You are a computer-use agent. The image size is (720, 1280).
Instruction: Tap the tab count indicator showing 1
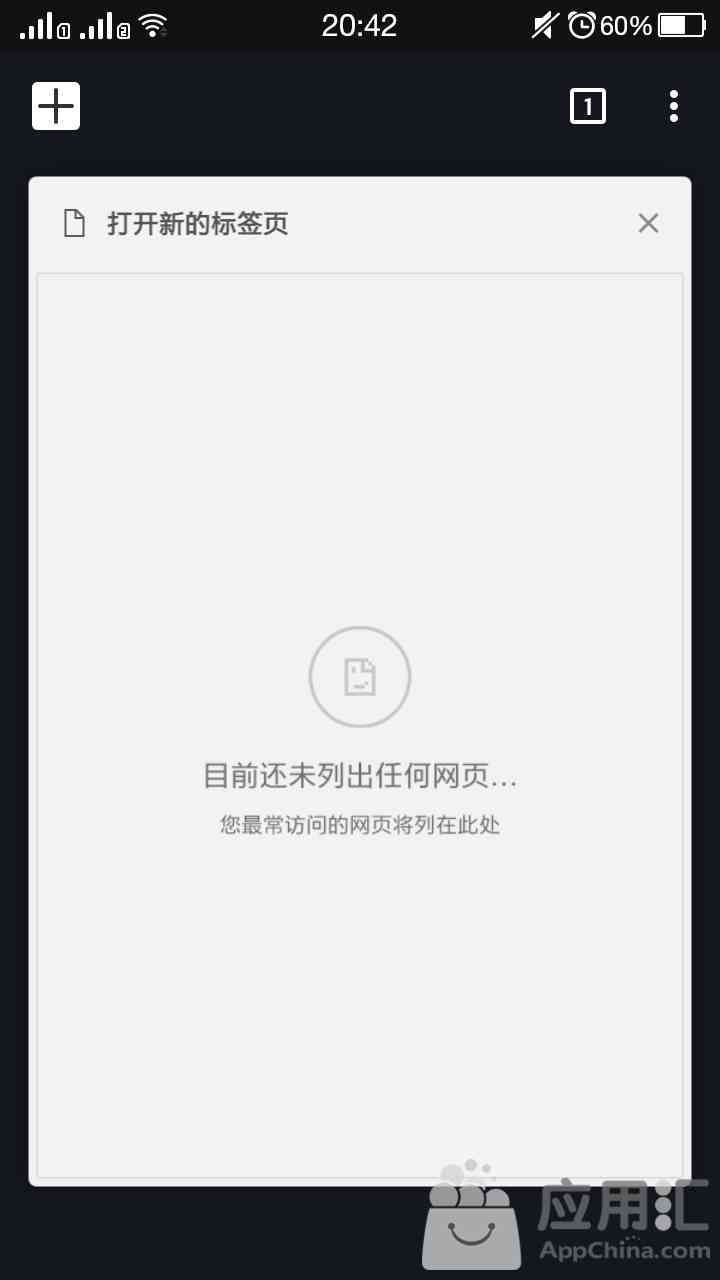(588, 106)
